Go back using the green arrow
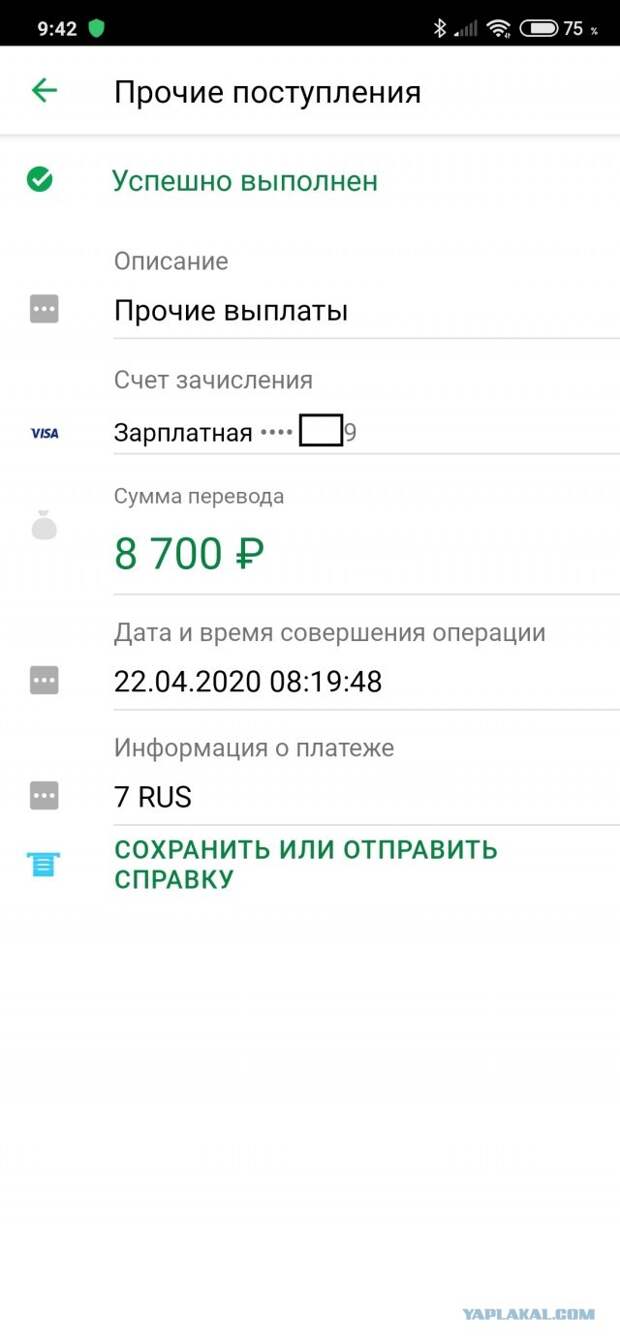620x1343 pixels. (44, 91)
